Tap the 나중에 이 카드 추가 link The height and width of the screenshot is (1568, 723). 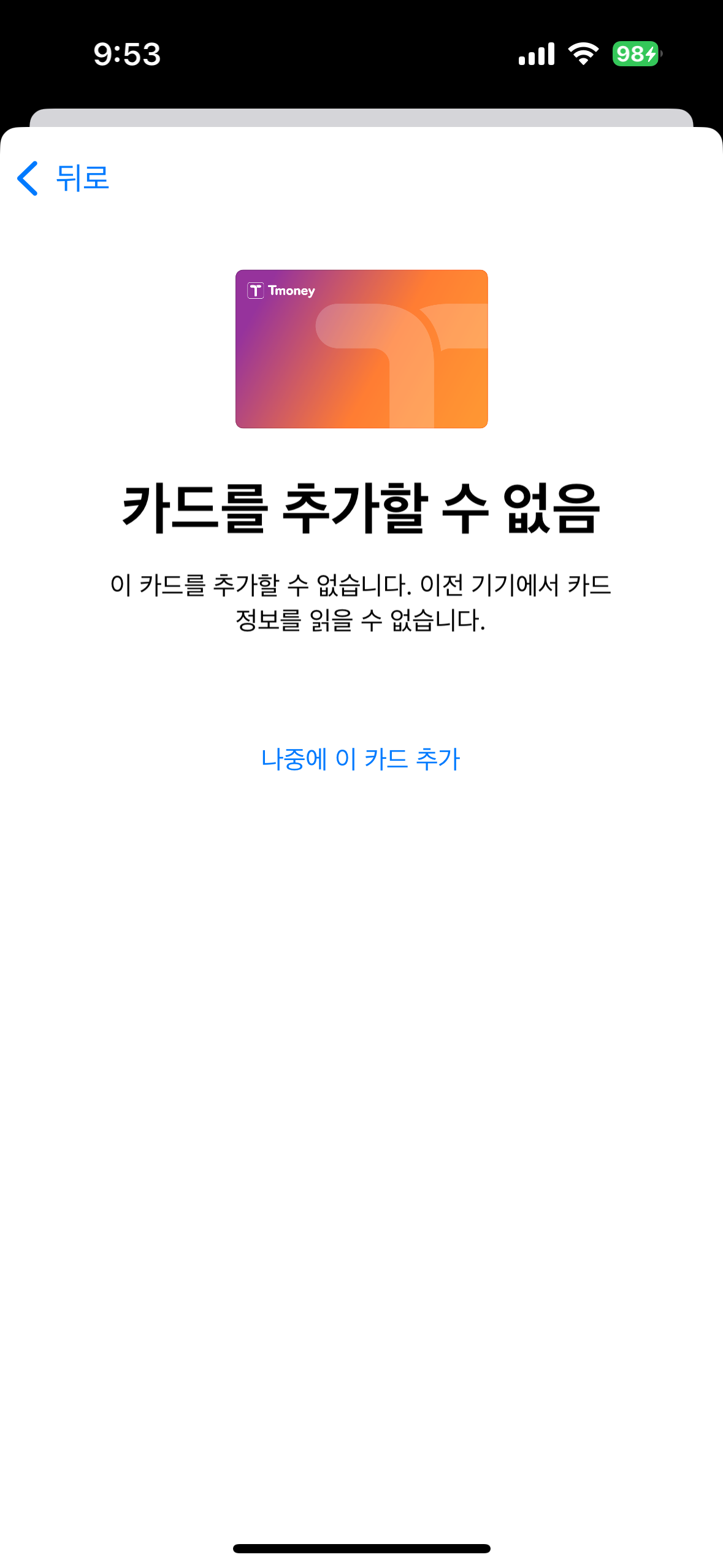361,759
